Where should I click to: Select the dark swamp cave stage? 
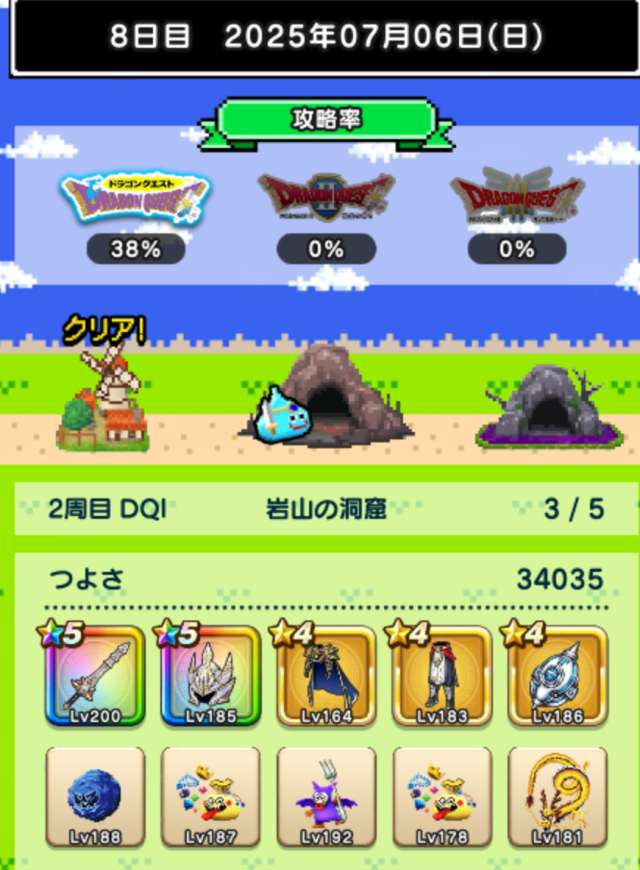click(x=545, y=405)
